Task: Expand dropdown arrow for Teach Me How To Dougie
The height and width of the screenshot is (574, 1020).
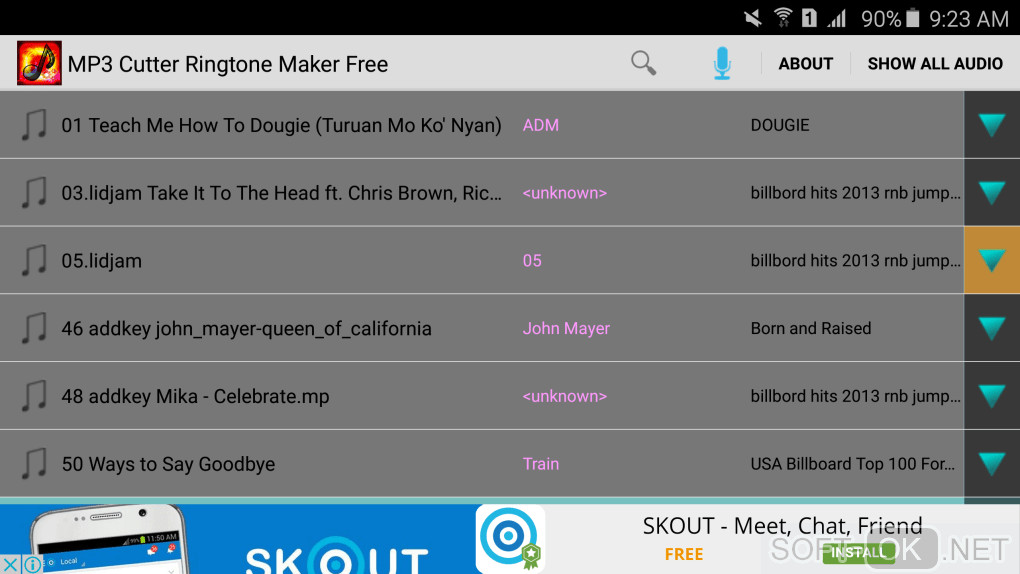Action: (x=991, y=125)
